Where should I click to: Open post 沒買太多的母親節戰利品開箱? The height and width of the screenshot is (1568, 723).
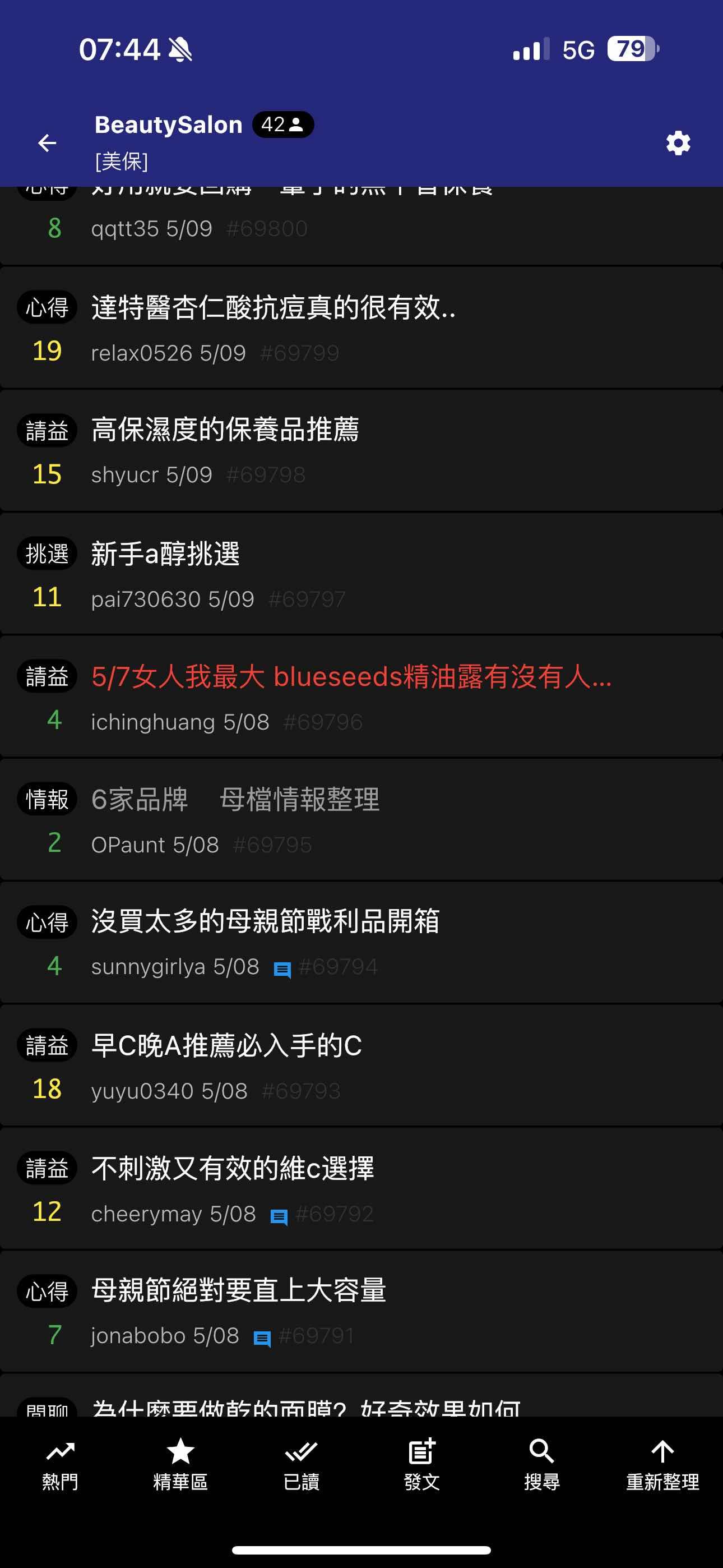click(361, 943)
